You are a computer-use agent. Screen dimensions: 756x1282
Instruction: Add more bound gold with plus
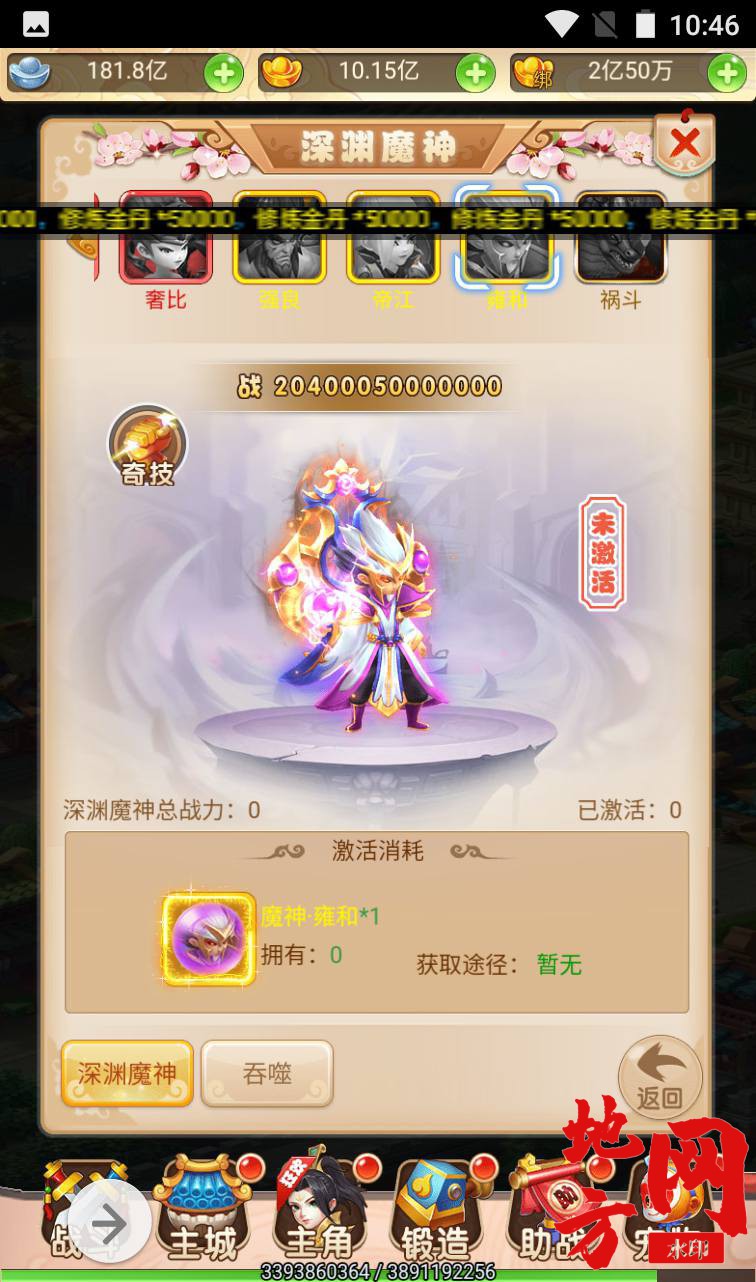pyautogui.click(x=727, y=73)
